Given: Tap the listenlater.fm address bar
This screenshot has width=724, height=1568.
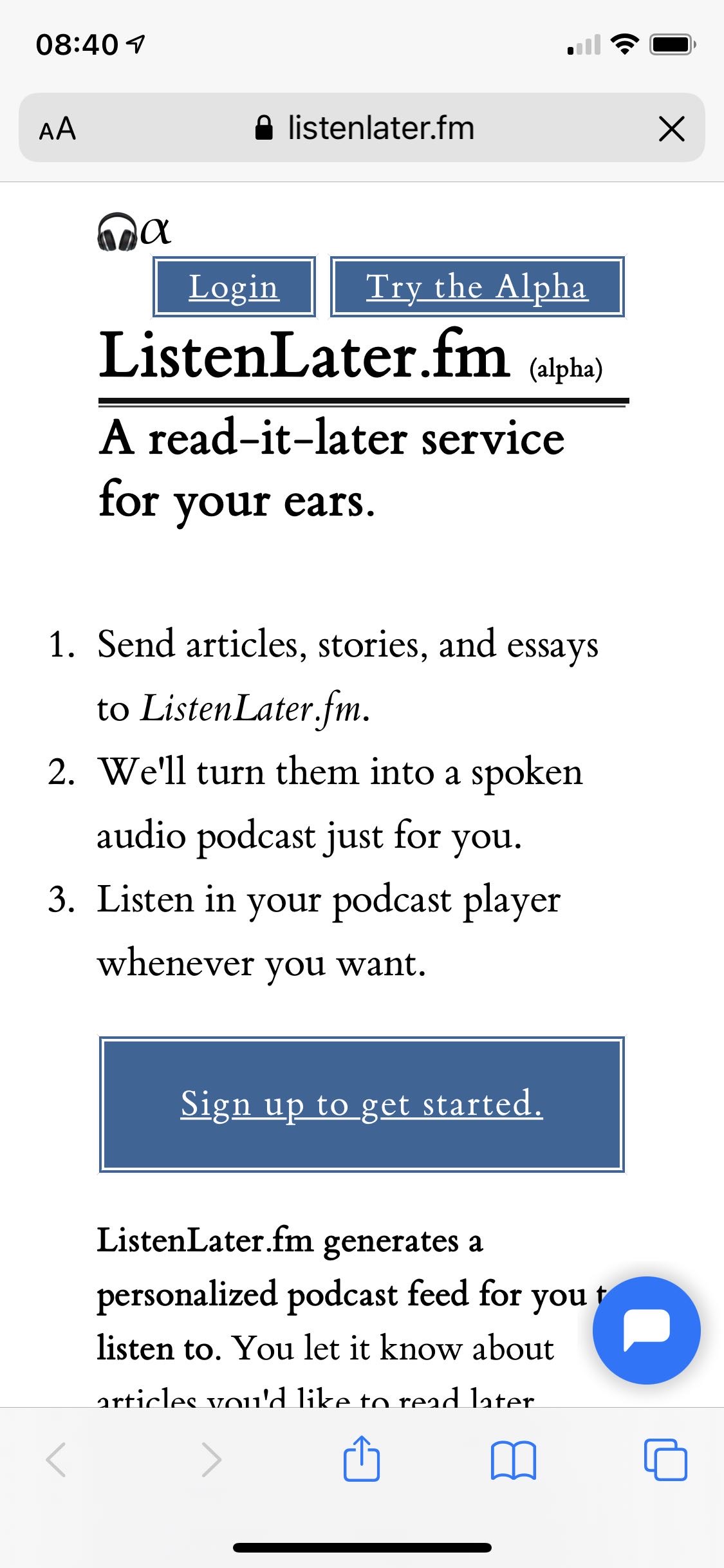Looking at the screenshot, I should [x=364, y=127].
